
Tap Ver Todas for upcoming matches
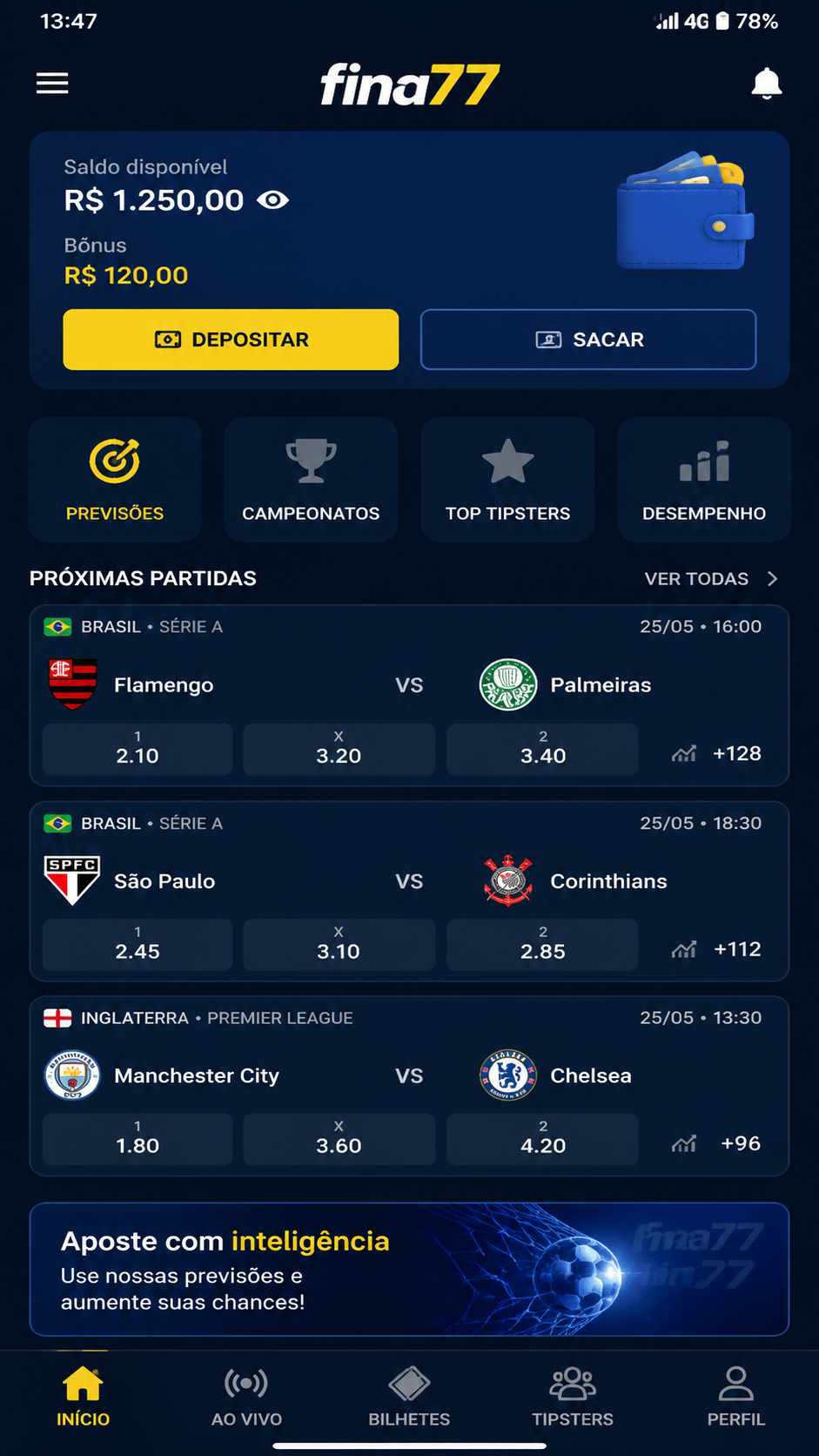711,579
